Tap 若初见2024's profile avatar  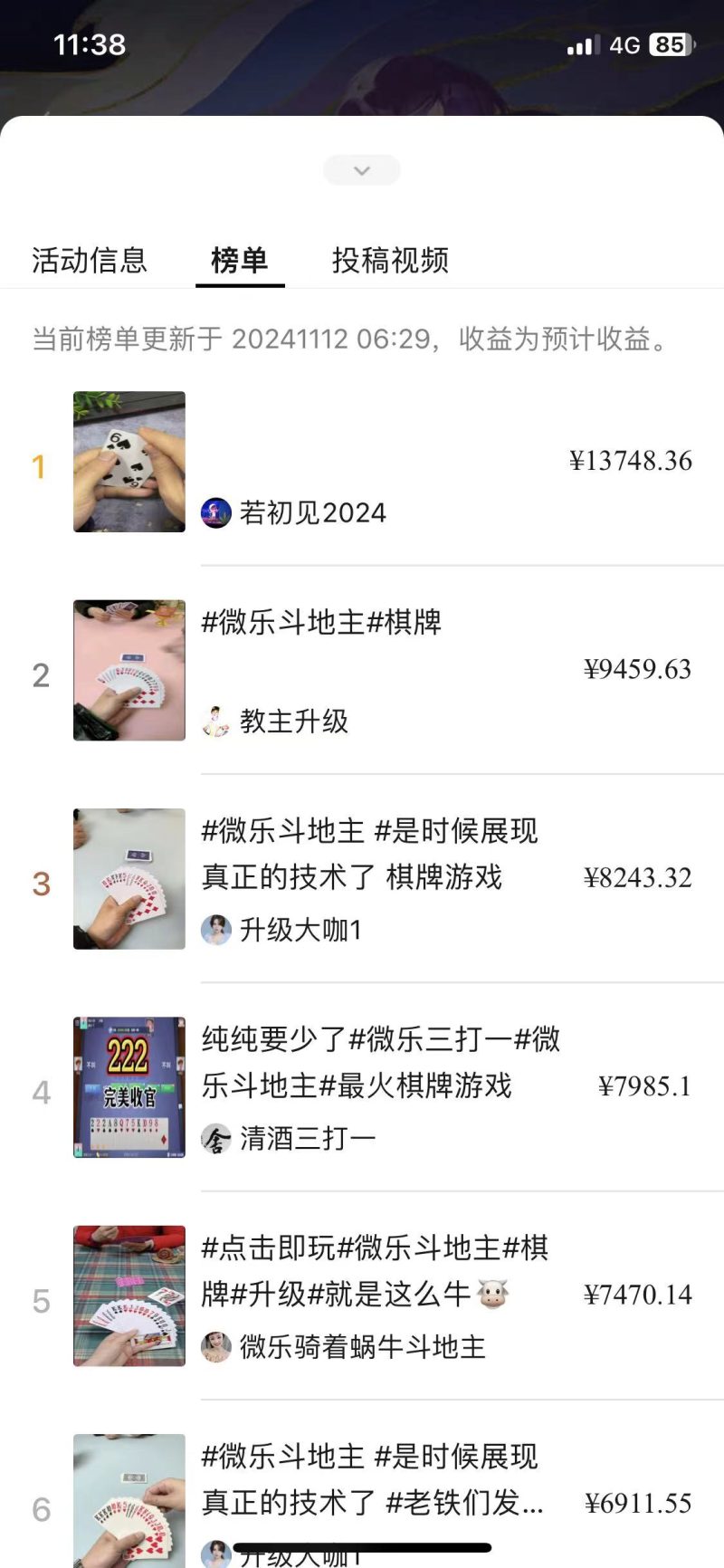[217, 512]
